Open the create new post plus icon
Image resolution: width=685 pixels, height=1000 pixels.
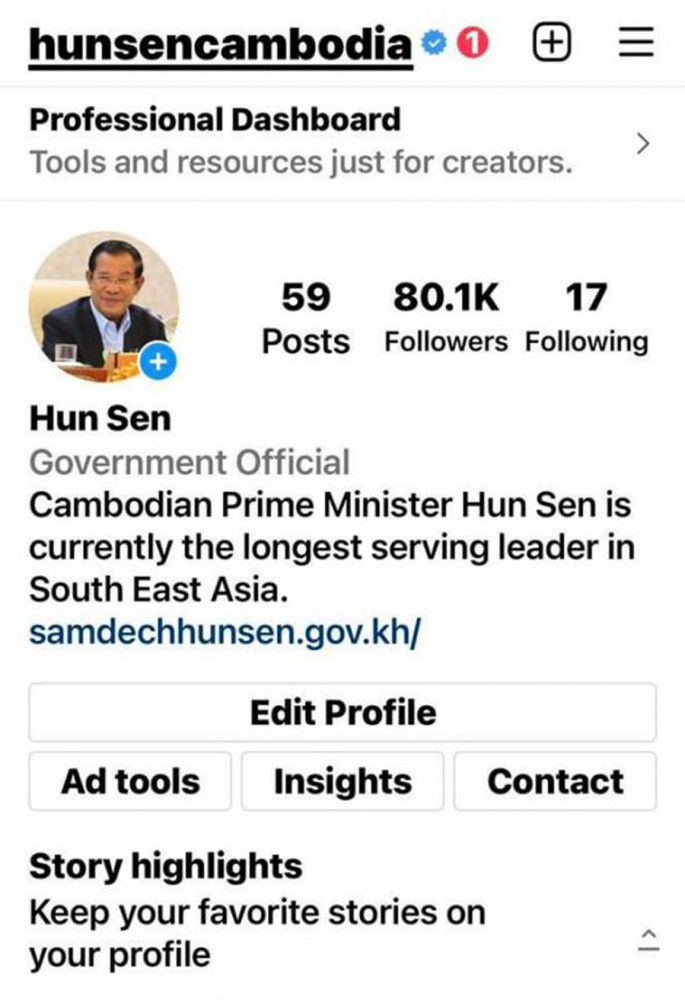click(551, 43)
